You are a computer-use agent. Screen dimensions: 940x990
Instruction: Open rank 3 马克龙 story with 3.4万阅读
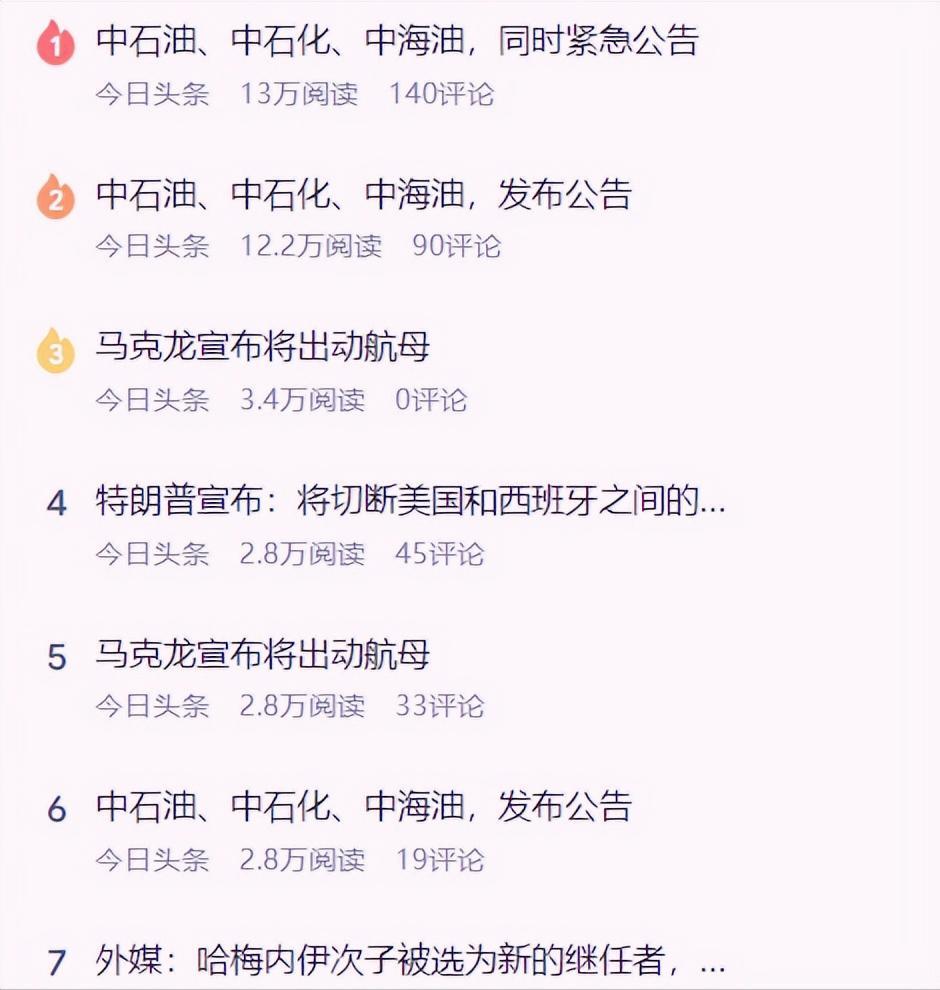(262, 348)
